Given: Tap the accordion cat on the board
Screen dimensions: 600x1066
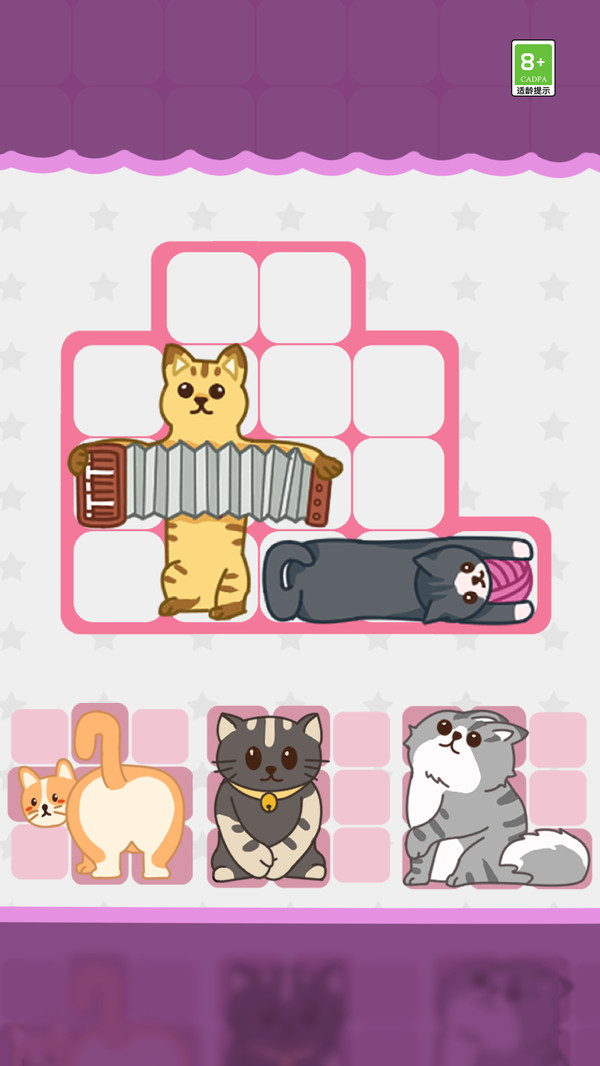Looking at the screenshot, I should [205, 480].
